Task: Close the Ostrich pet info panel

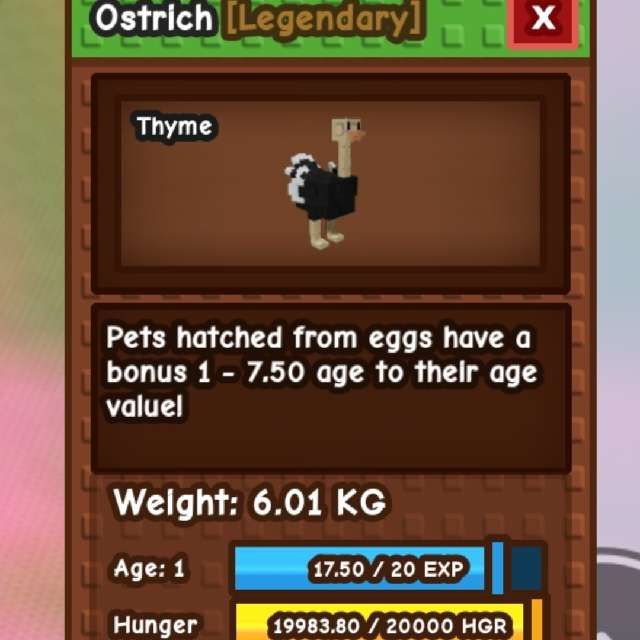Action: 543,19
